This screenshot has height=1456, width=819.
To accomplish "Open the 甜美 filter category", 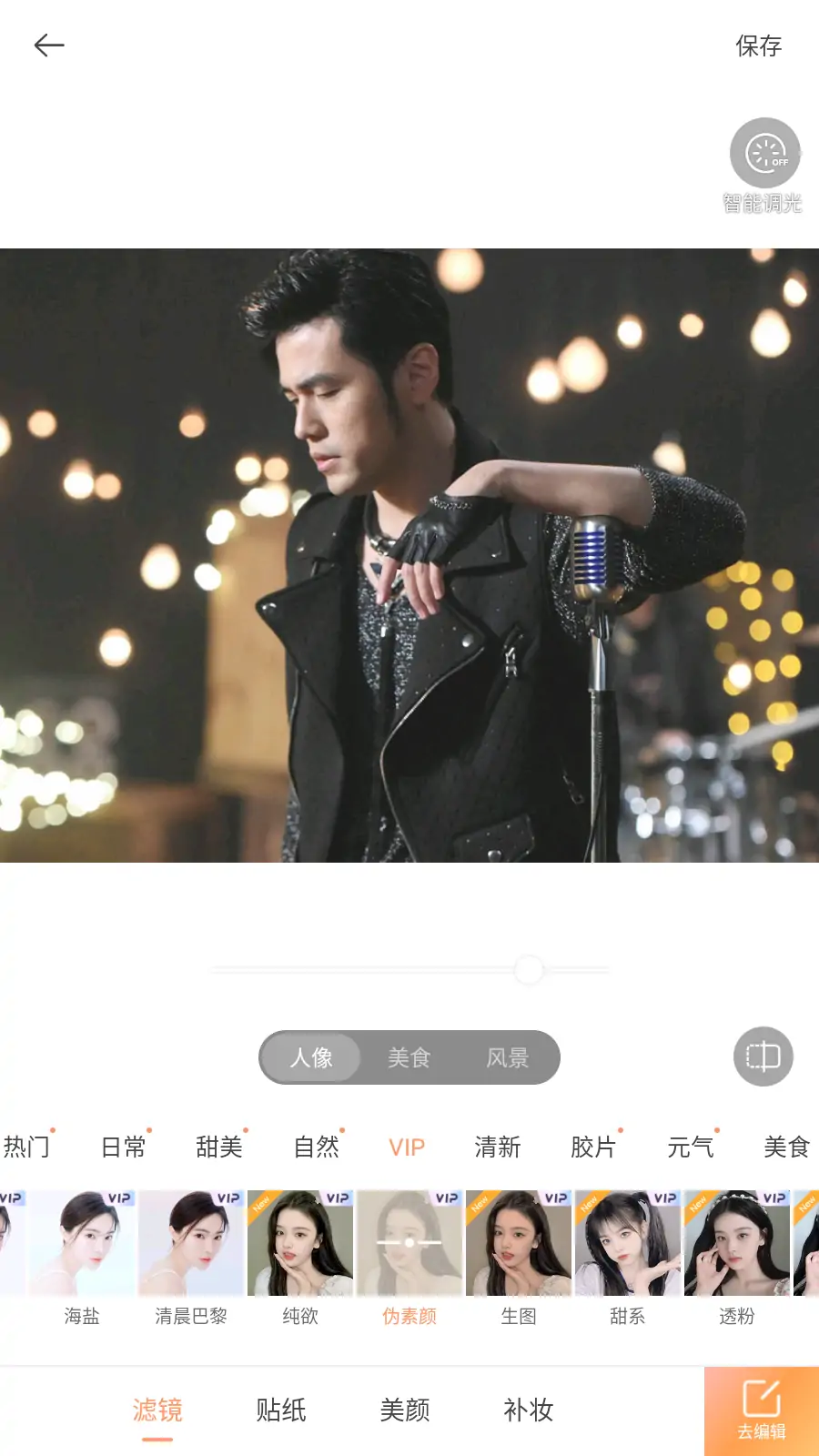I will [219, 1148].
